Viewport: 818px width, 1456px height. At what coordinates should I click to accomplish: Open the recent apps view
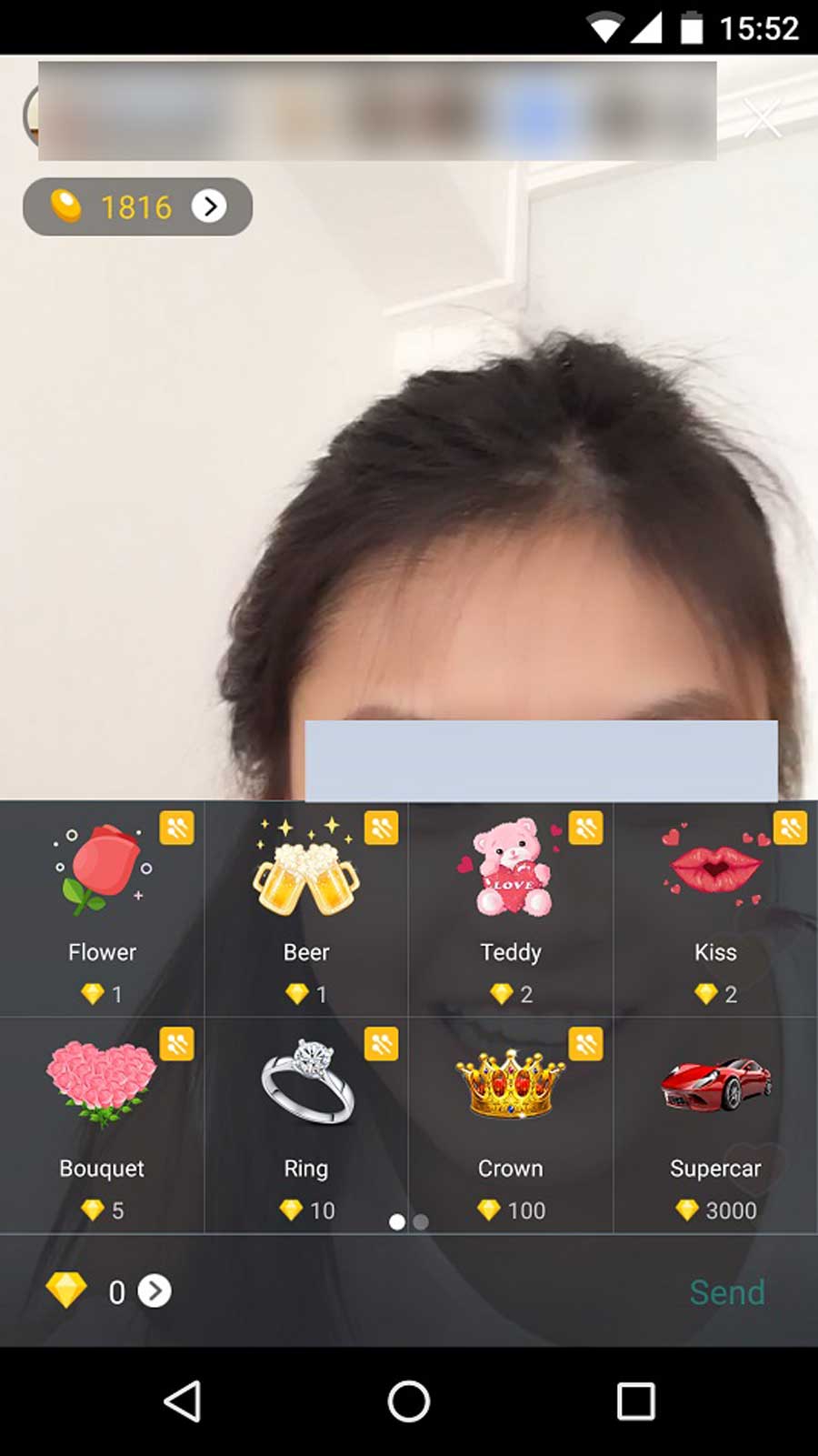tap(635, 1401)
